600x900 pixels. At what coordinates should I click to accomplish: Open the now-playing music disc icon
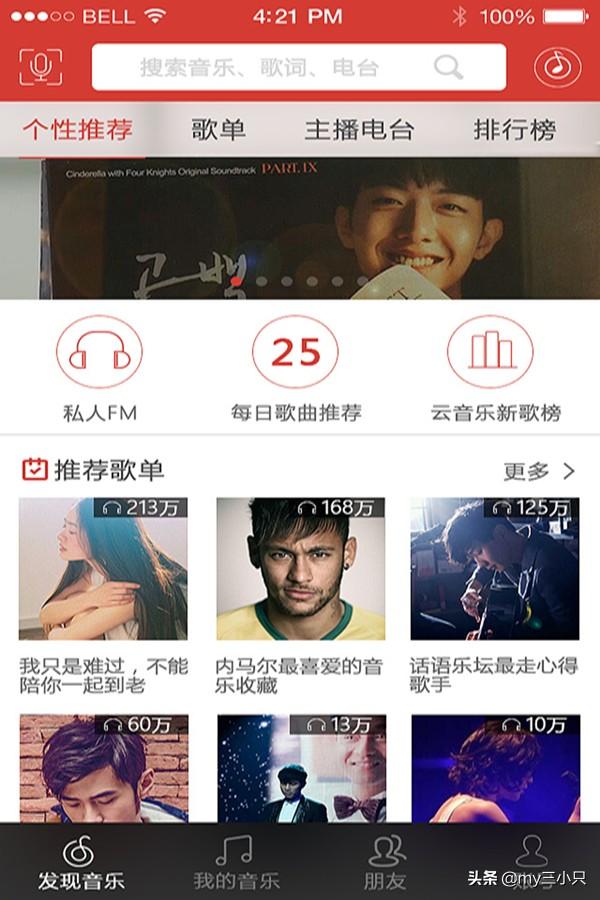point(557,67)
